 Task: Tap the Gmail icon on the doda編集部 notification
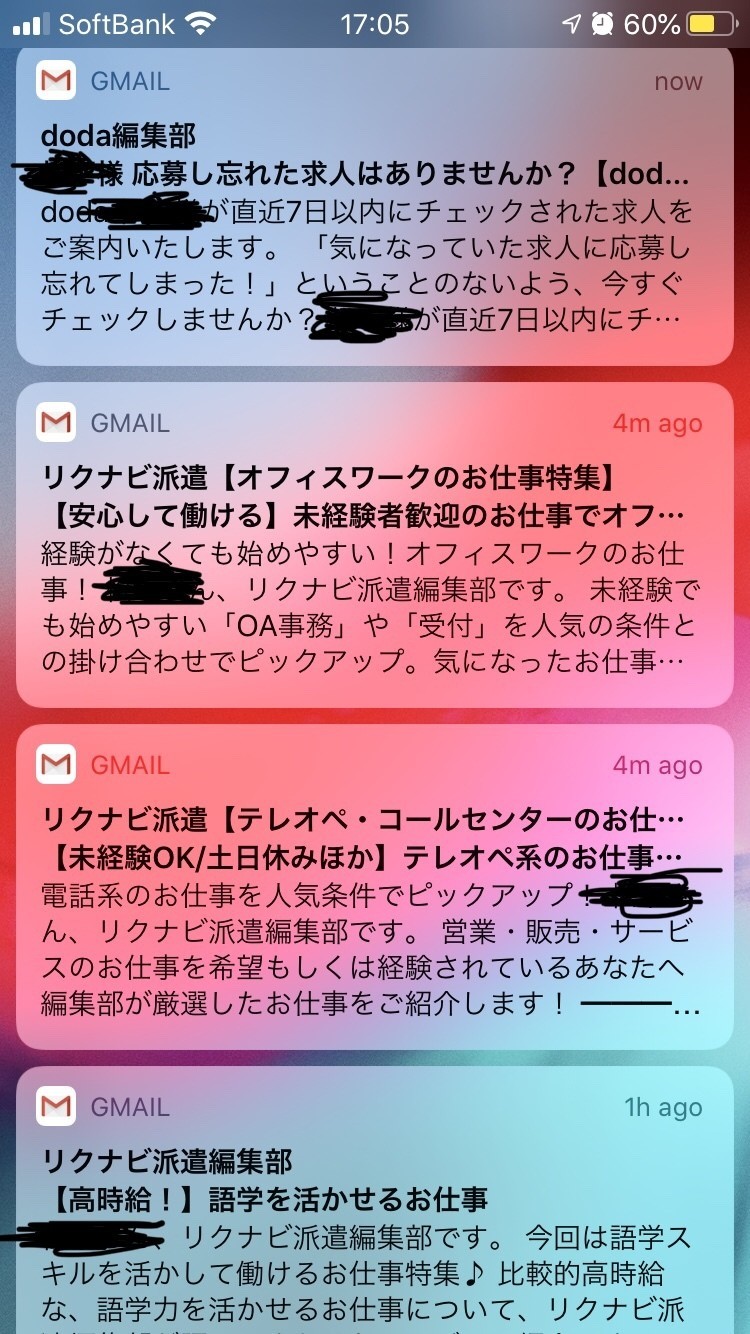tap(57, 81)
